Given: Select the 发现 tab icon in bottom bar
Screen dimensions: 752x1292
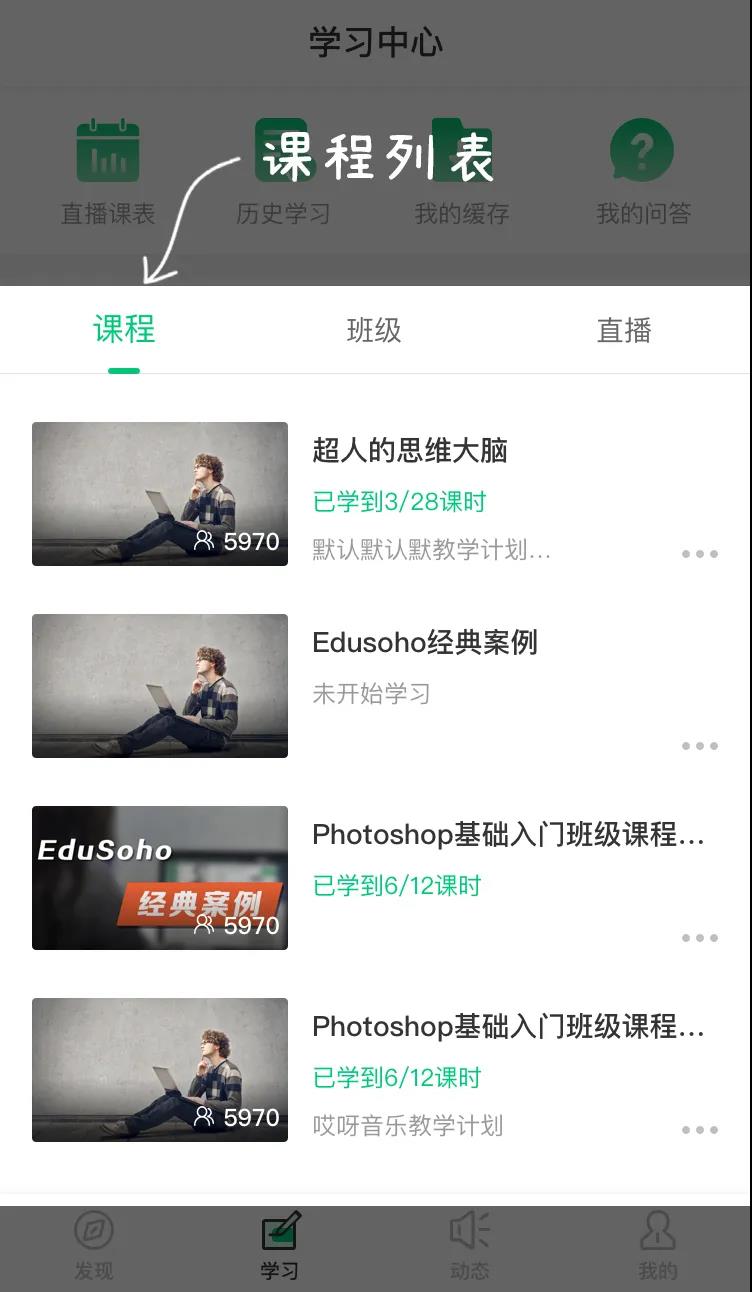Looking at the screenshot, I should pyautogui.click(x=93, y=1231).
